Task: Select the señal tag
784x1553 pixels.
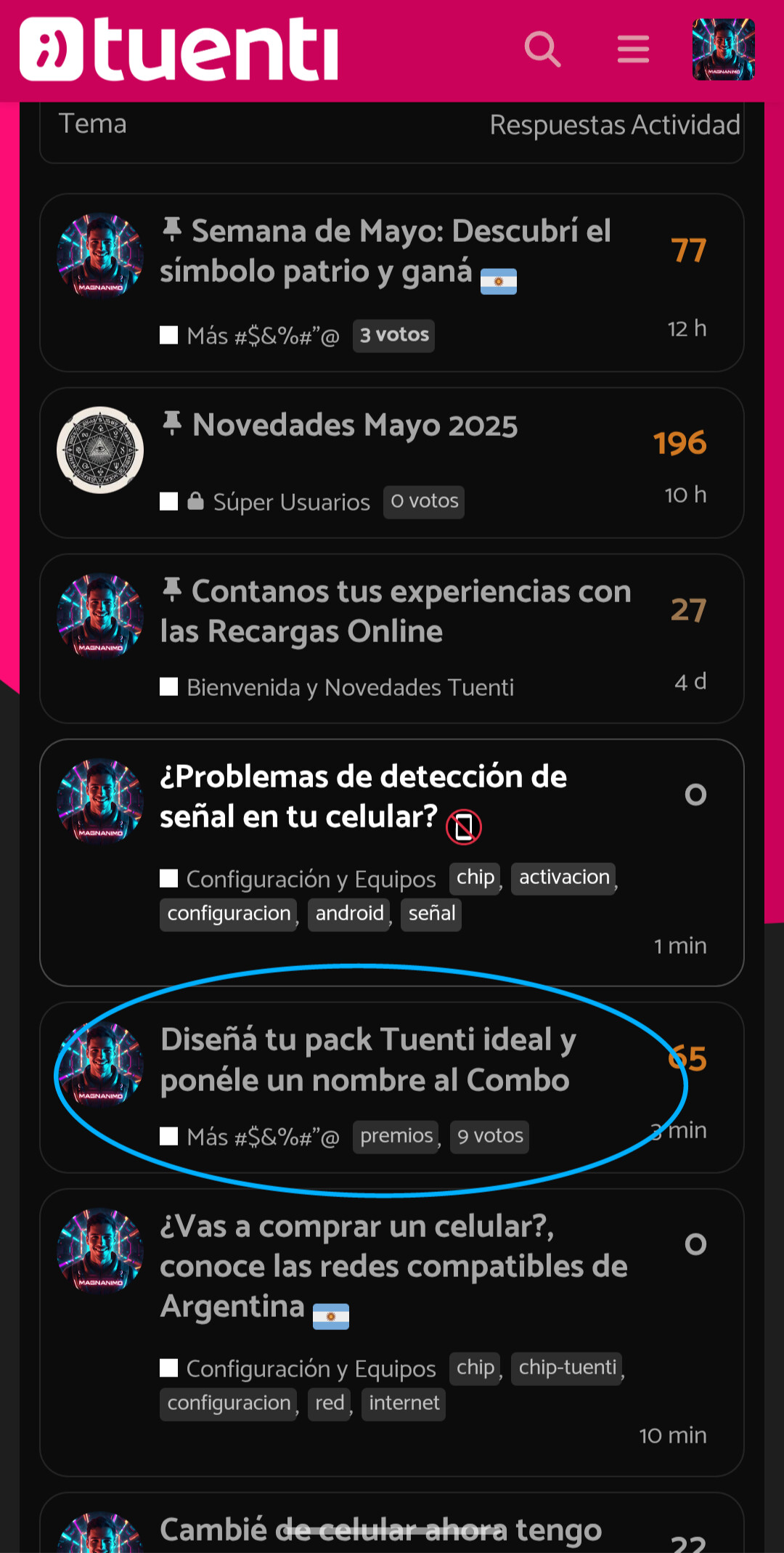Action: (432, 913)
